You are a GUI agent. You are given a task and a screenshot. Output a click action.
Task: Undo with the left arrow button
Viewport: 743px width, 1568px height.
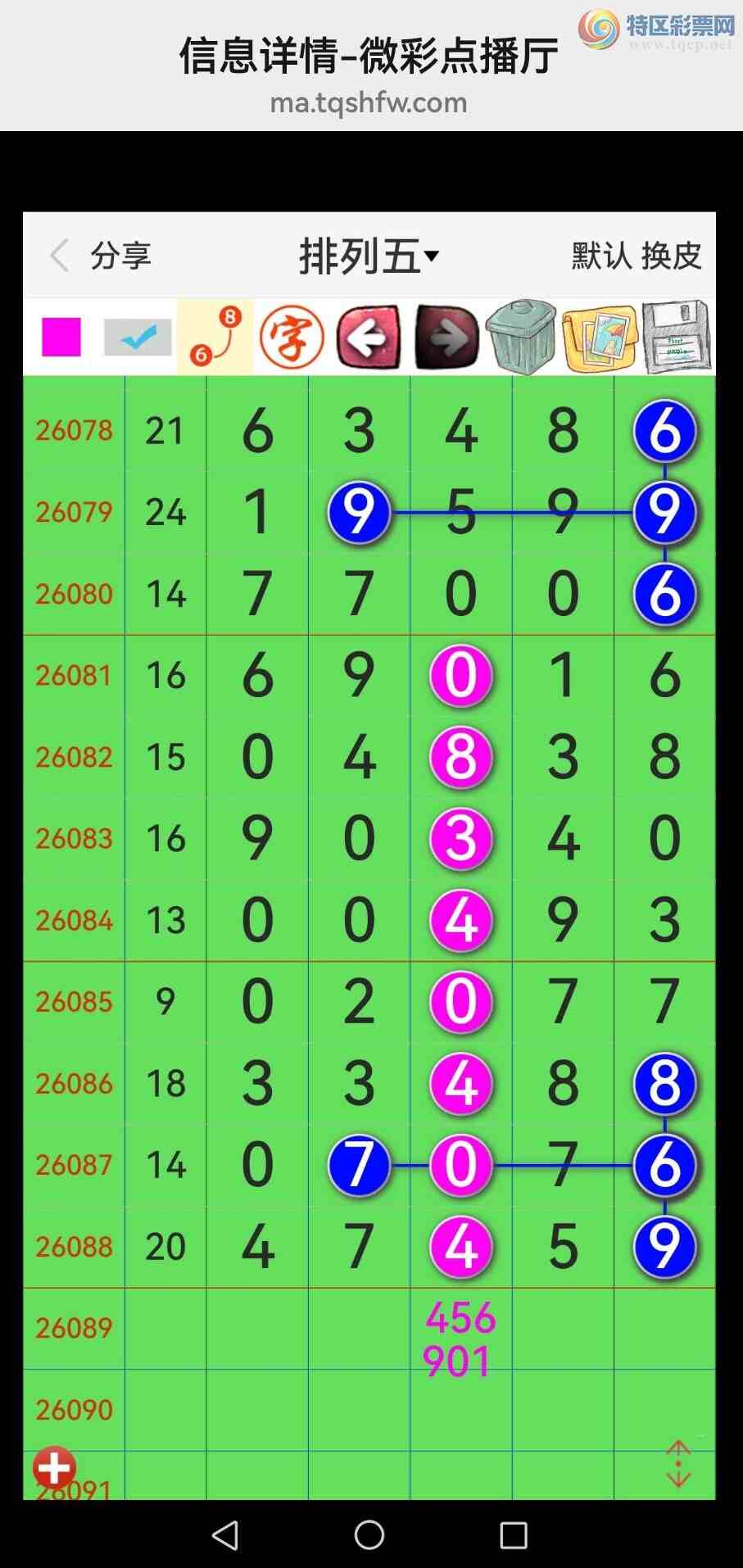pyautogui.click(x=369, y=337)
